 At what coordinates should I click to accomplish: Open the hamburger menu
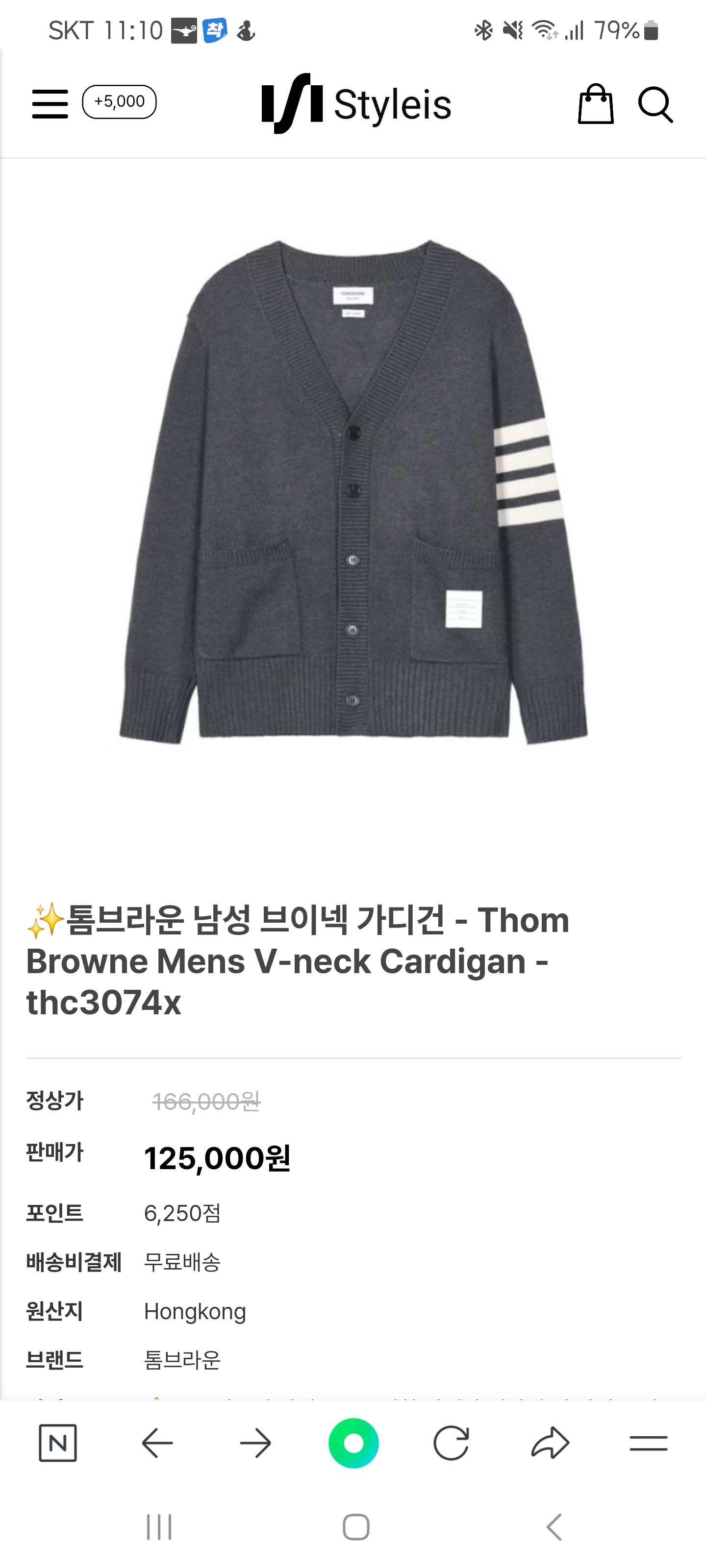(50, 103)
